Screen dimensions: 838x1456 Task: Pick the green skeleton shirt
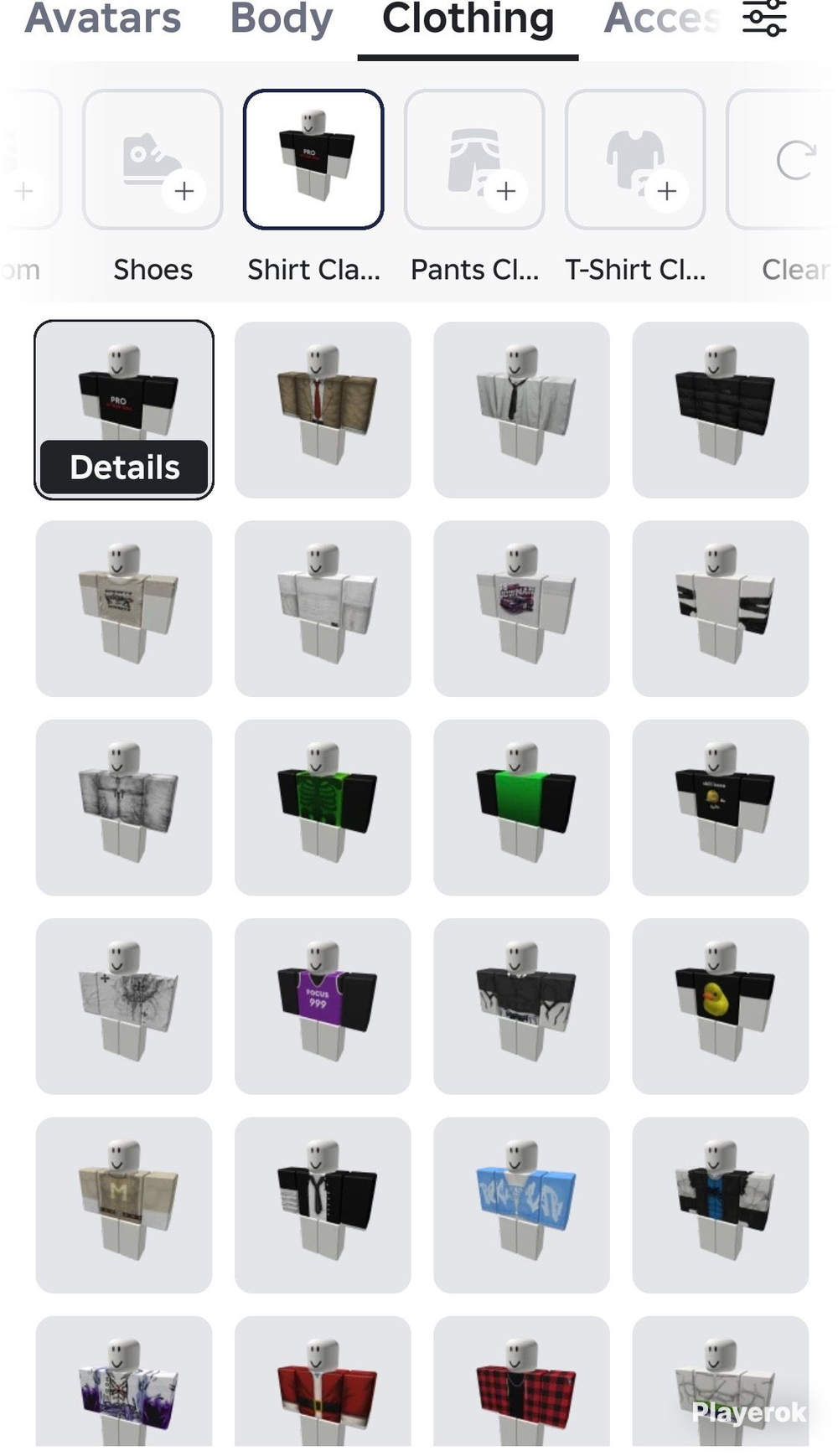323,808
